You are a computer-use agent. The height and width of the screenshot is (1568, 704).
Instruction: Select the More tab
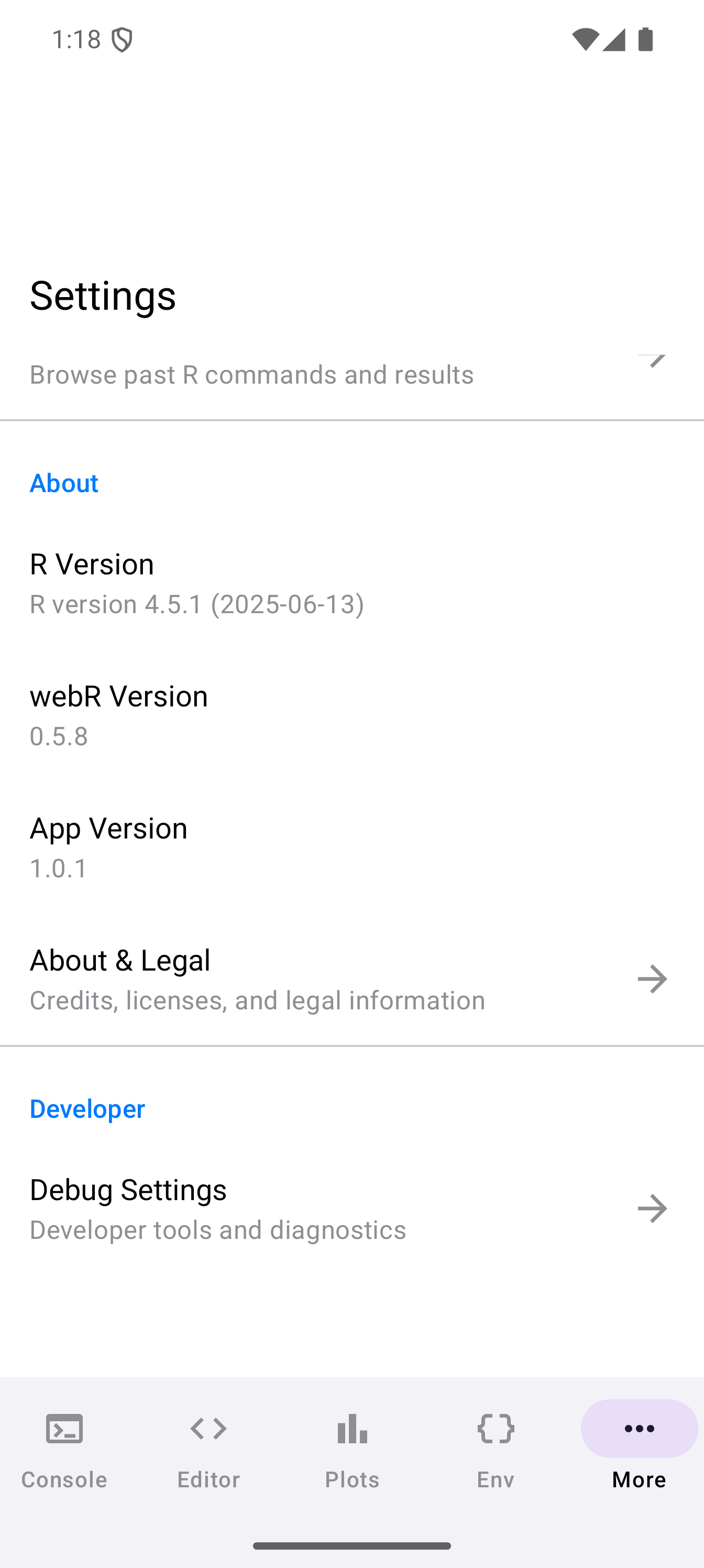639,1449
